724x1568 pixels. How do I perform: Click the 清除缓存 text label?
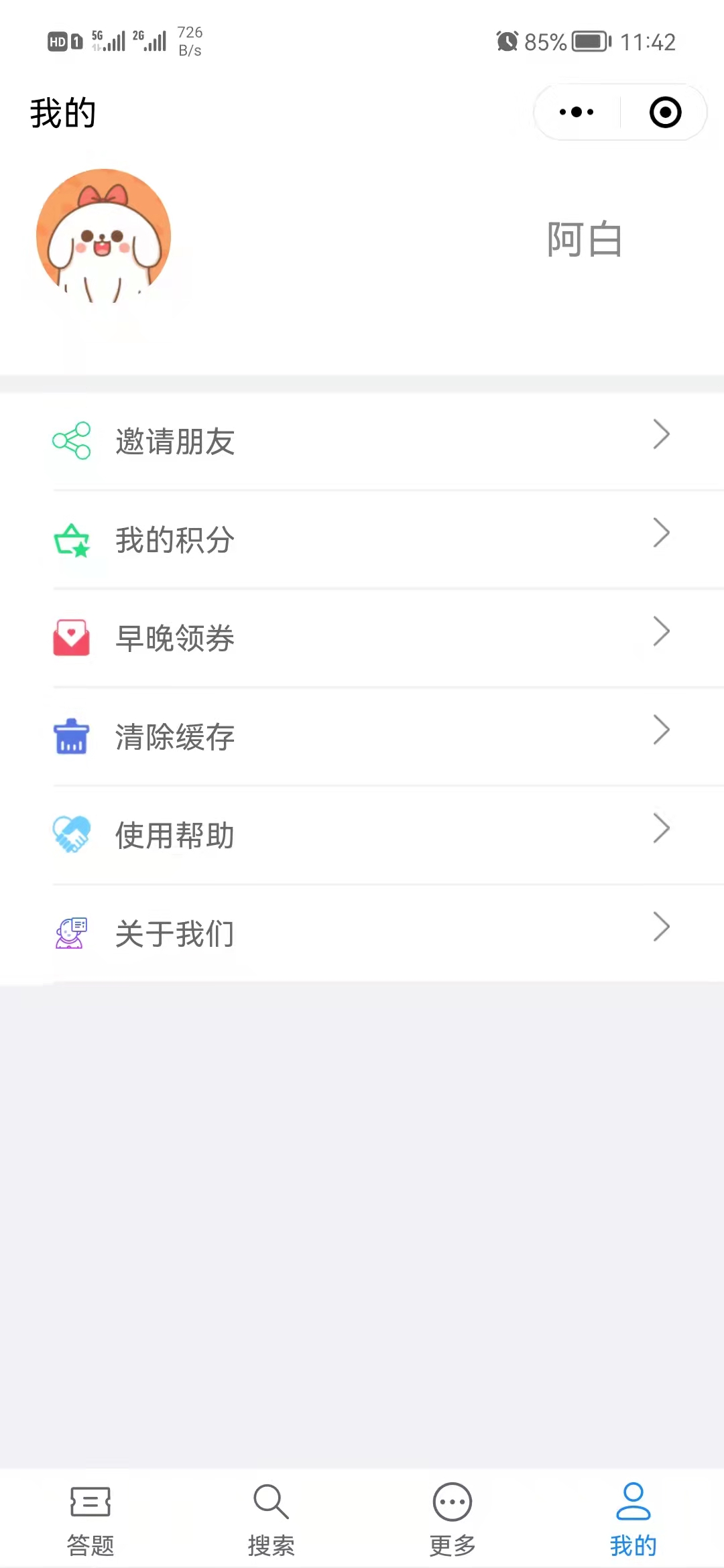[x=175, y=737]
